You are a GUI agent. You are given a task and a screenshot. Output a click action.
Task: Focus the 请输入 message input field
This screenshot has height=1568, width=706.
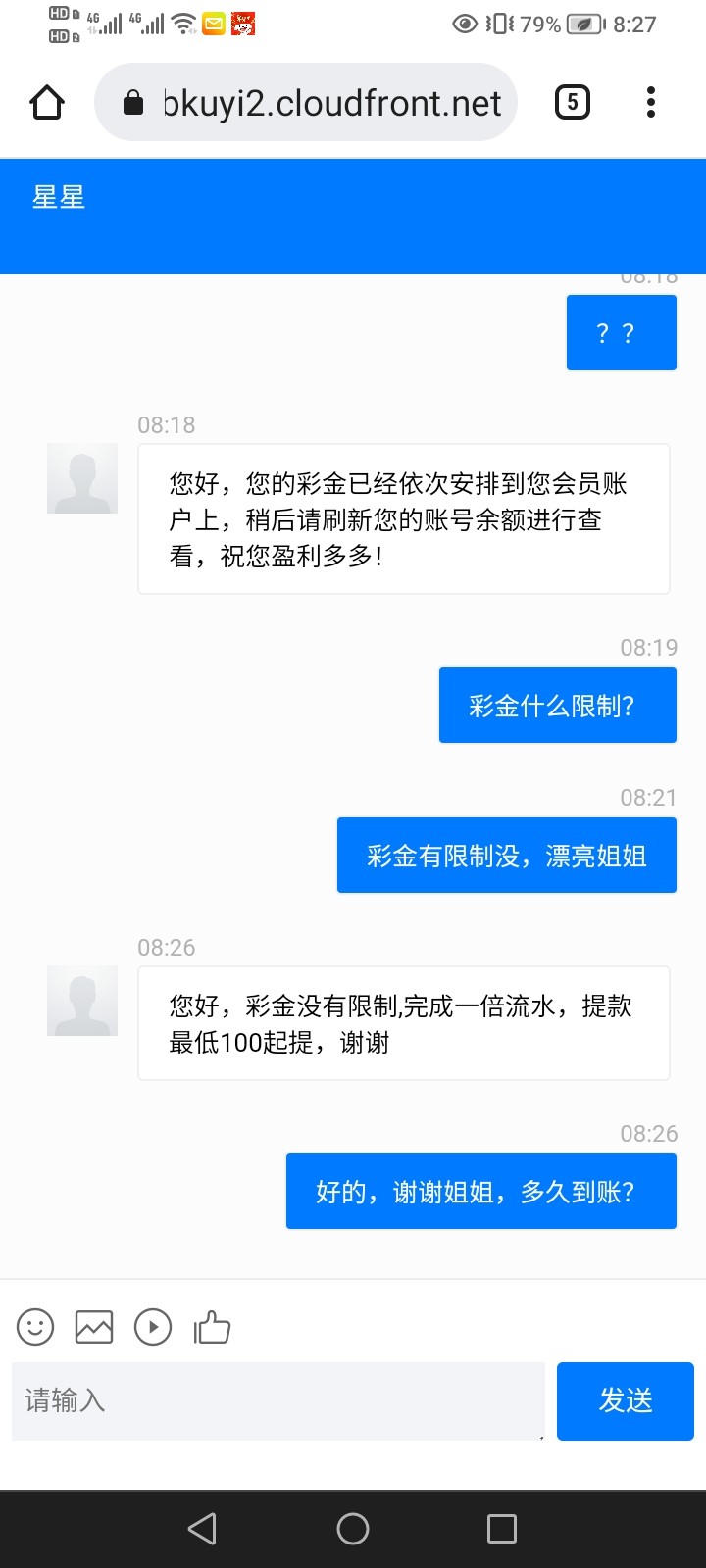click(278, 1400)
